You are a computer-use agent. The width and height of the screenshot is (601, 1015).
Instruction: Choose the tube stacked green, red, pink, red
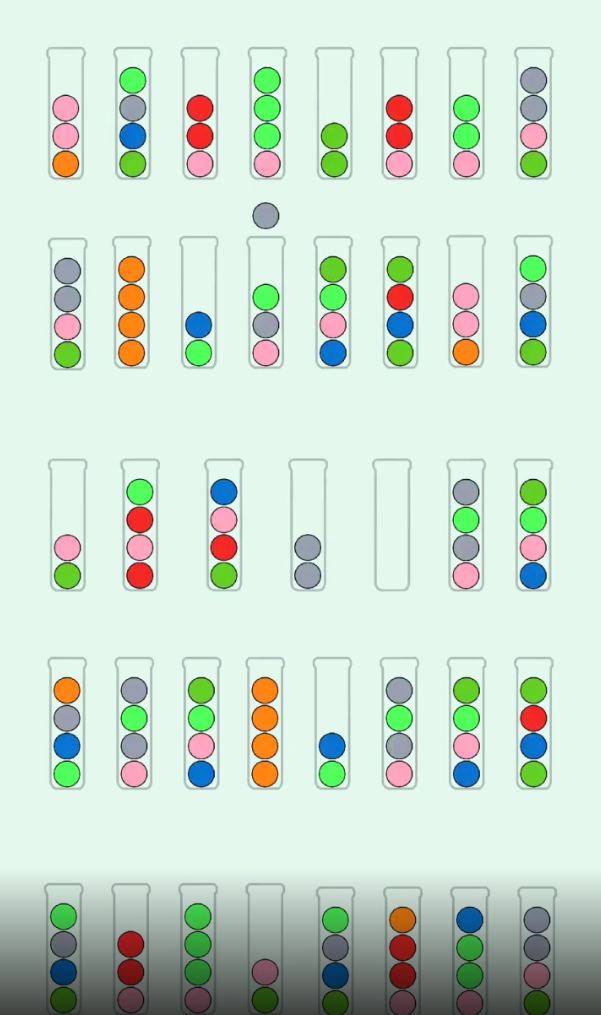pos(140,525)
